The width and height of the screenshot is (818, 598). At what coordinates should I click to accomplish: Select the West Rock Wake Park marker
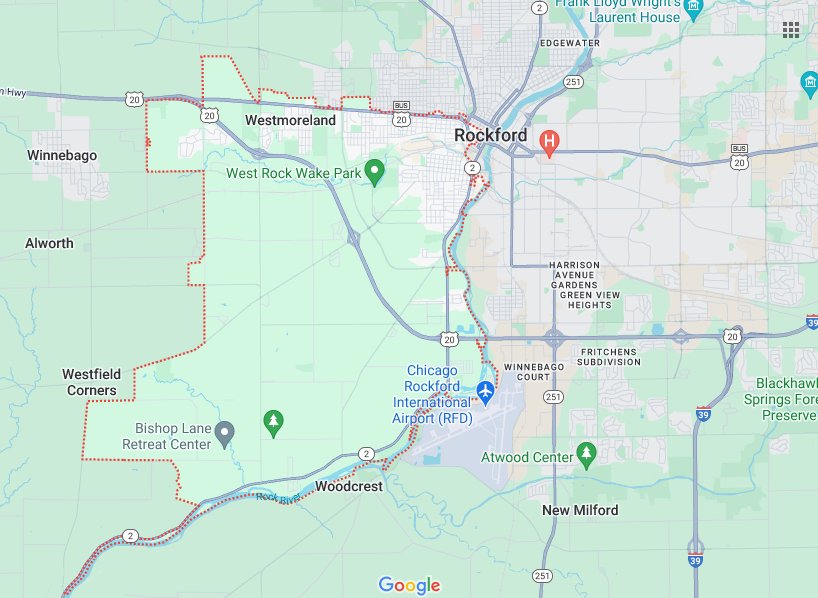click(x=375, y=172)
